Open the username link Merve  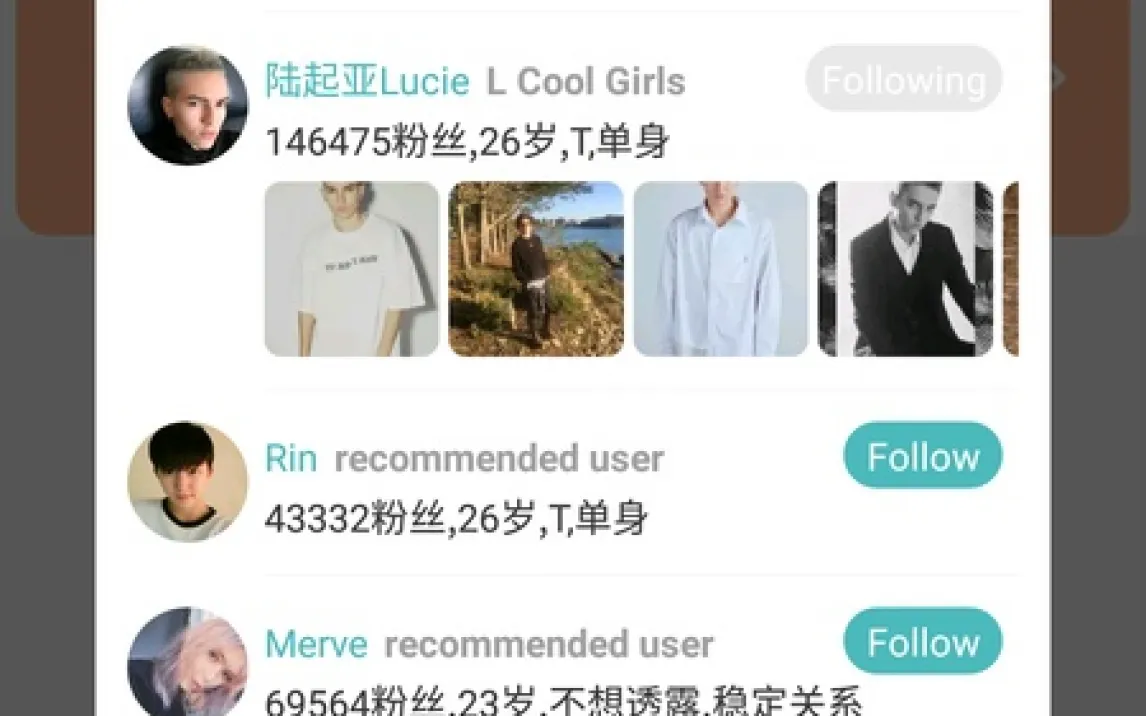[316, 644]
